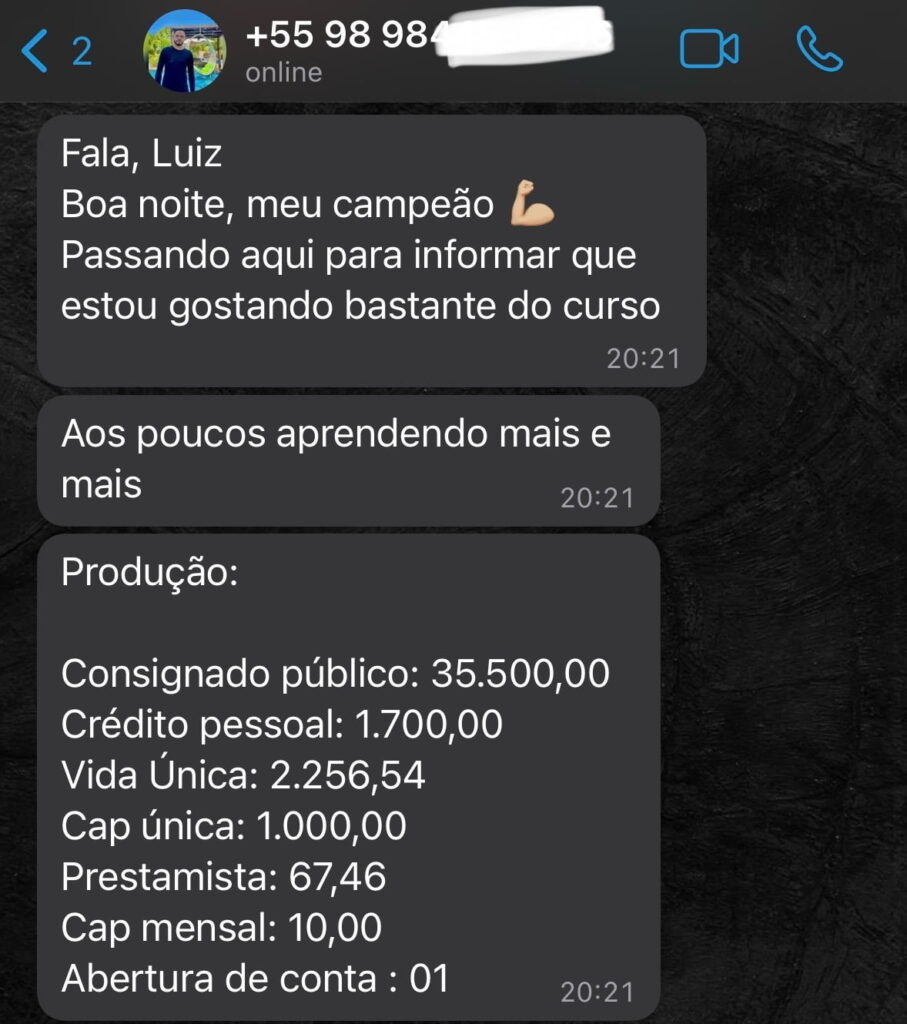The width and height of the screenshot is (907, 1024).
Task: Start a video call with this contact
Action: 708,49
